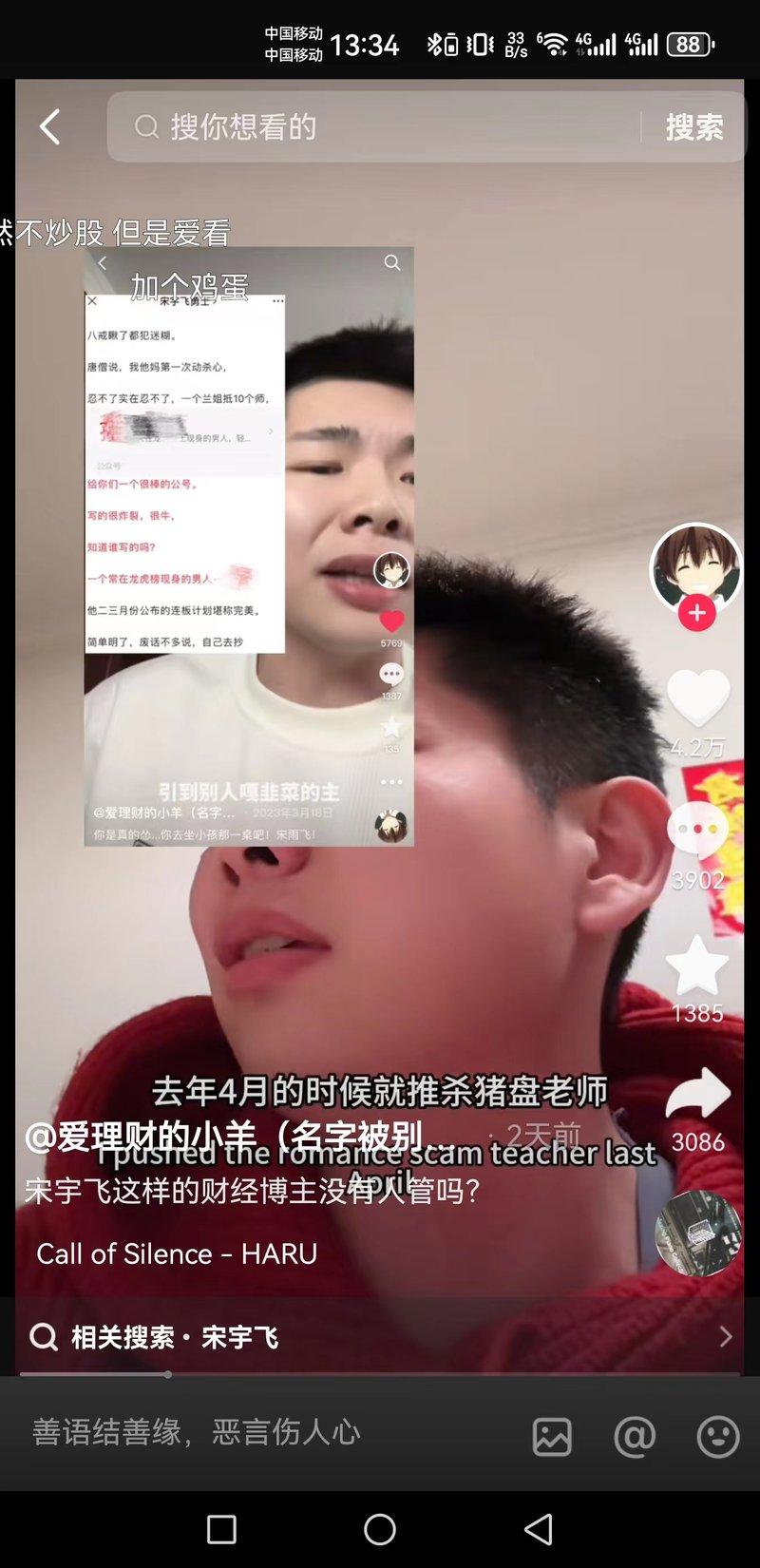Open the sound Call of Silence - HARU
Image resolution: width=760 pixels, height=1568 pixels.
tap(177, 1253)
